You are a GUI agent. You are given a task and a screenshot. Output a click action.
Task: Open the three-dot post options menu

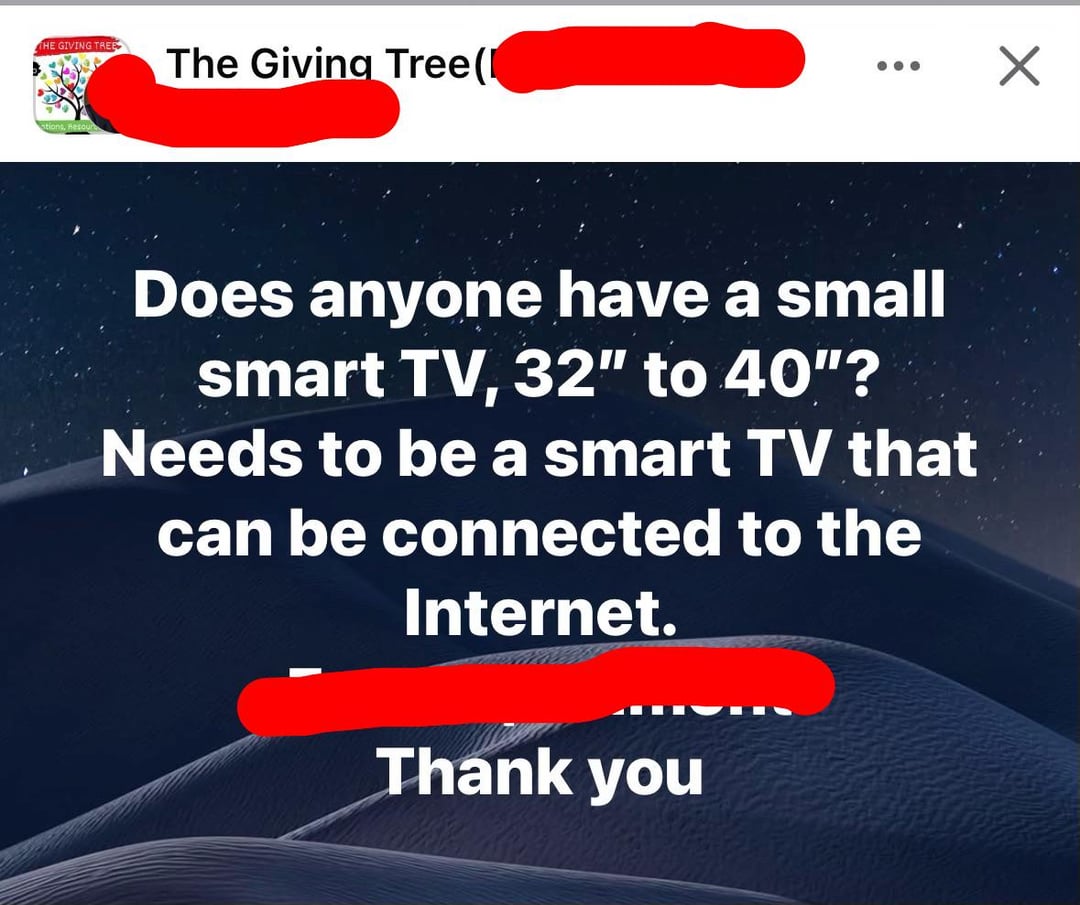click(897, 67)
